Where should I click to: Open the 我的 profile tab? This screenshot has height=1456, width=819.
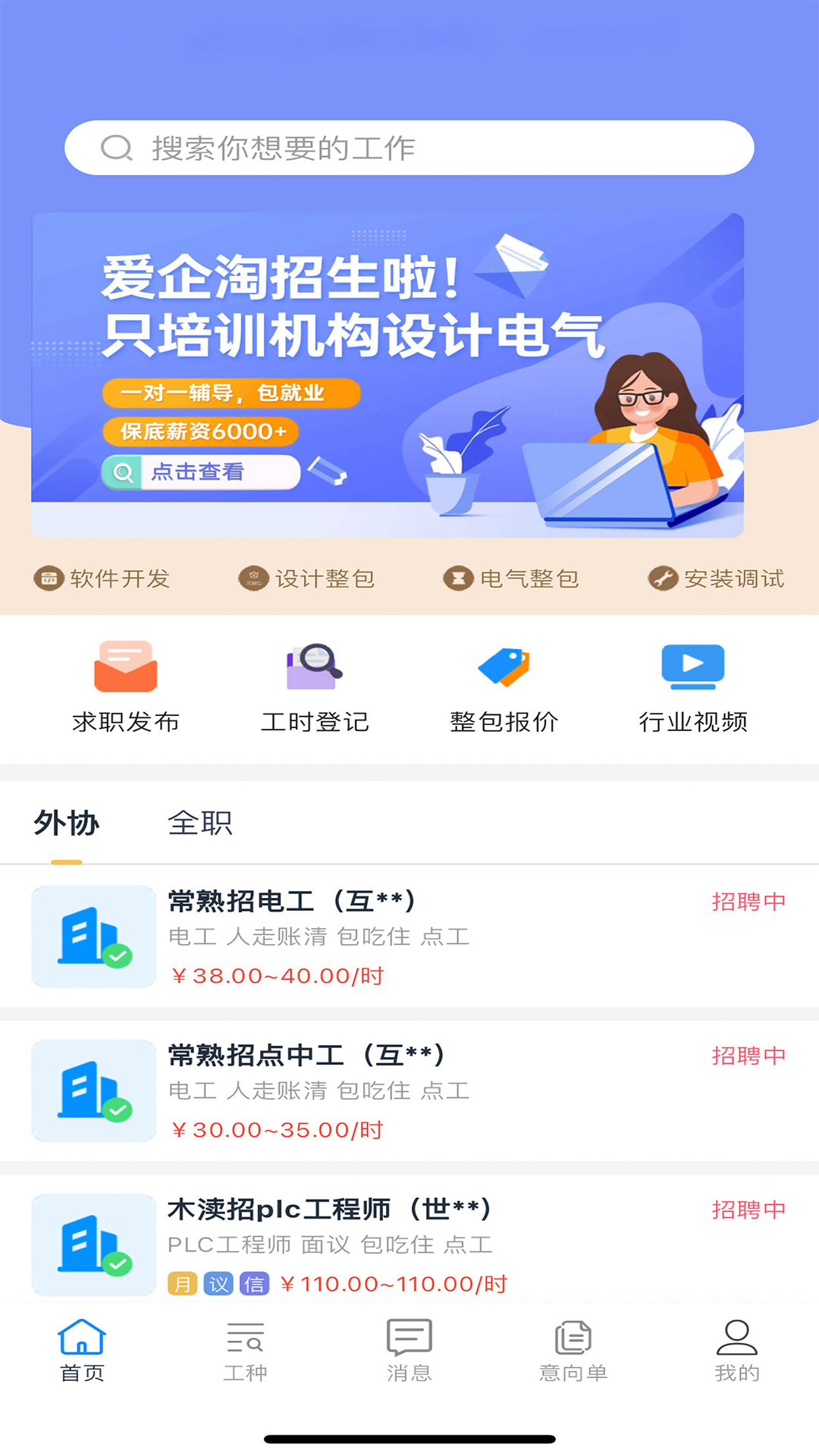tap(736, 1351)
